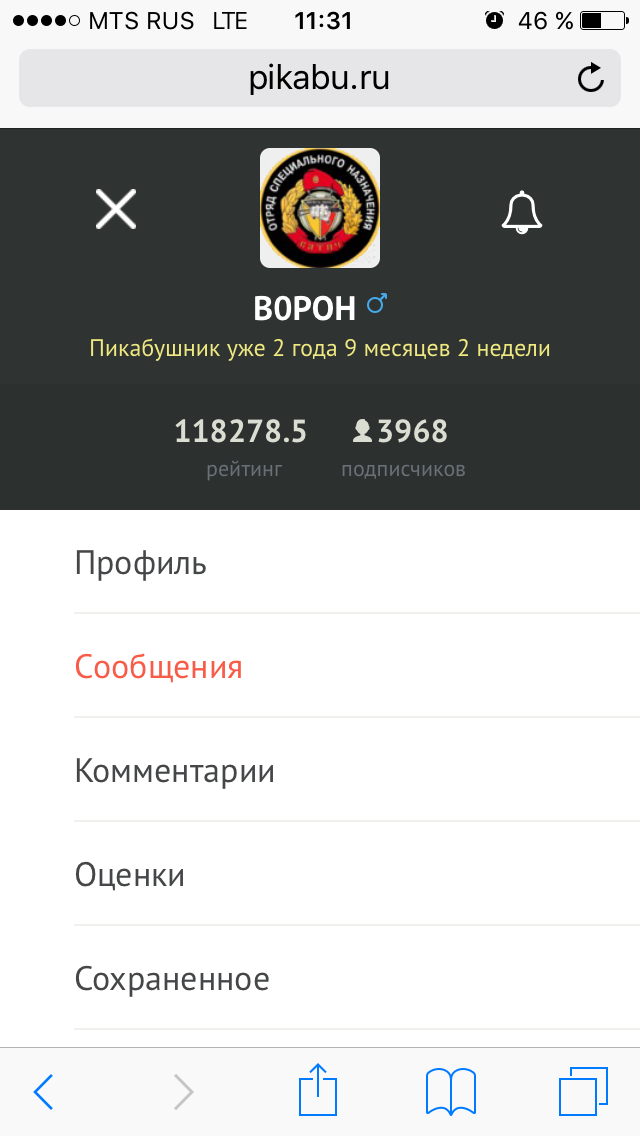Close the profile menu with the X
Screen dimensions: 640x1136
(116, 211)
